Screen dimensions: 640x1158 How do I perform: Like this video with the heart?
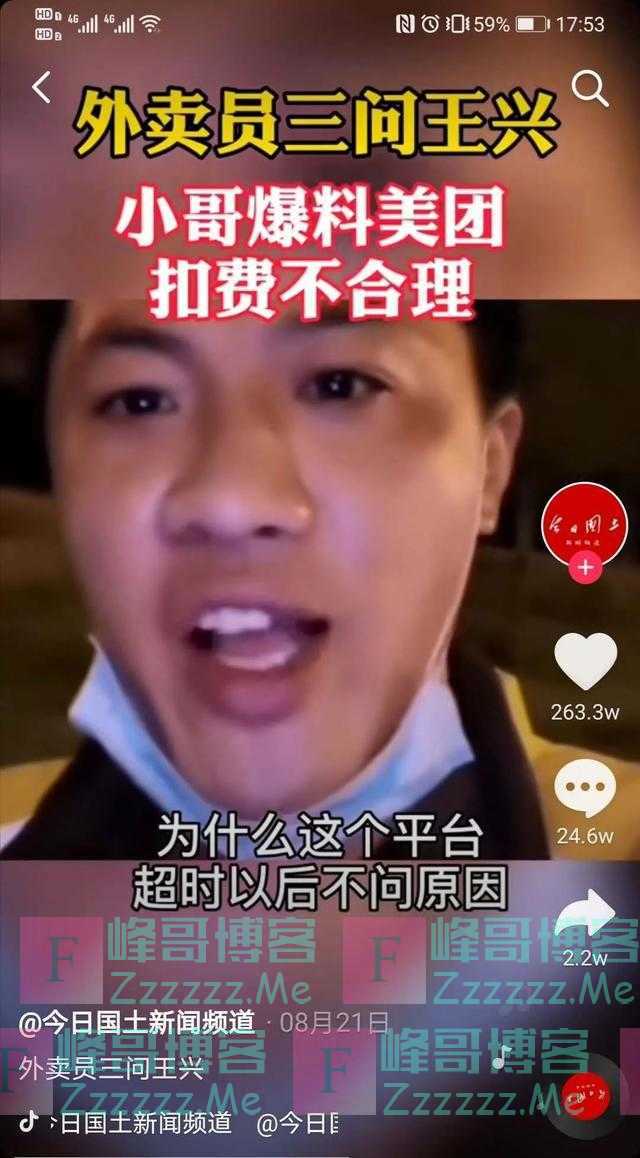[x=585, y=662]
